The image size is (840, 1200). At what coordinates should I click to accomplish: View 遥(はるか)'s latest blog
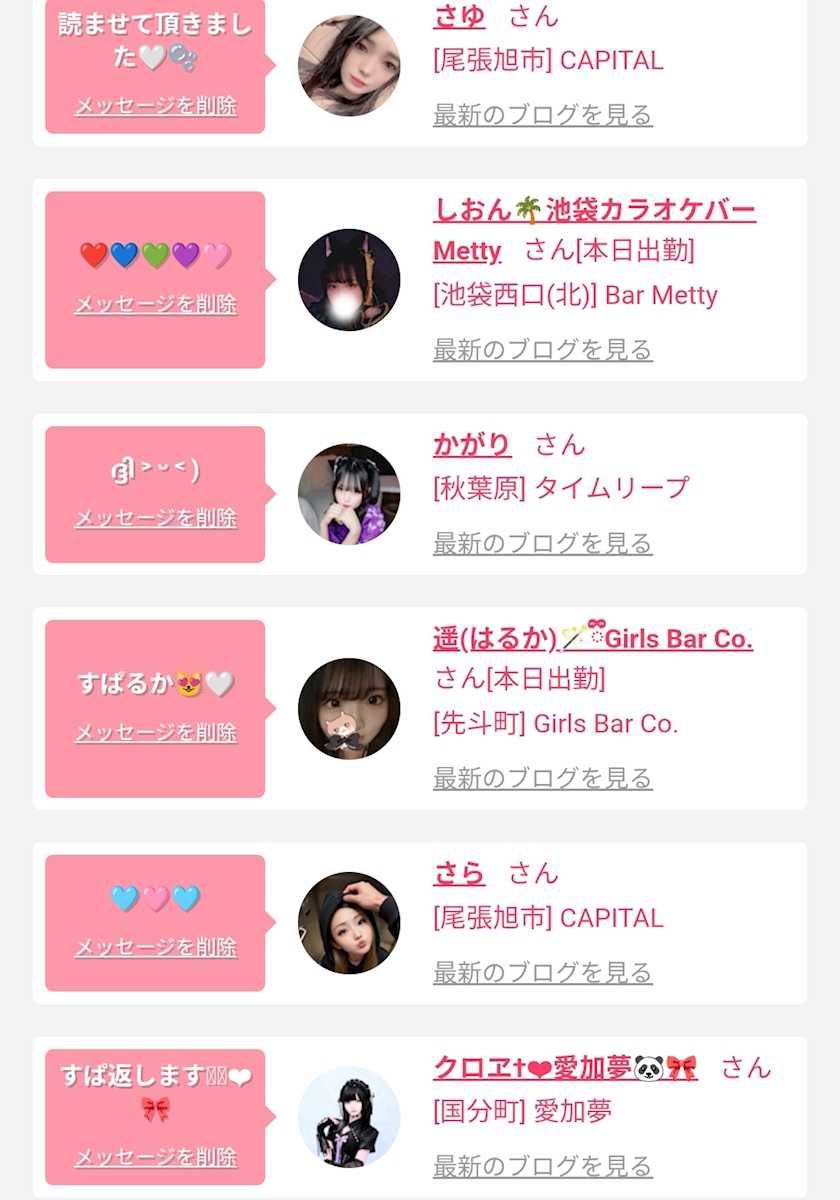click(543, 778)
